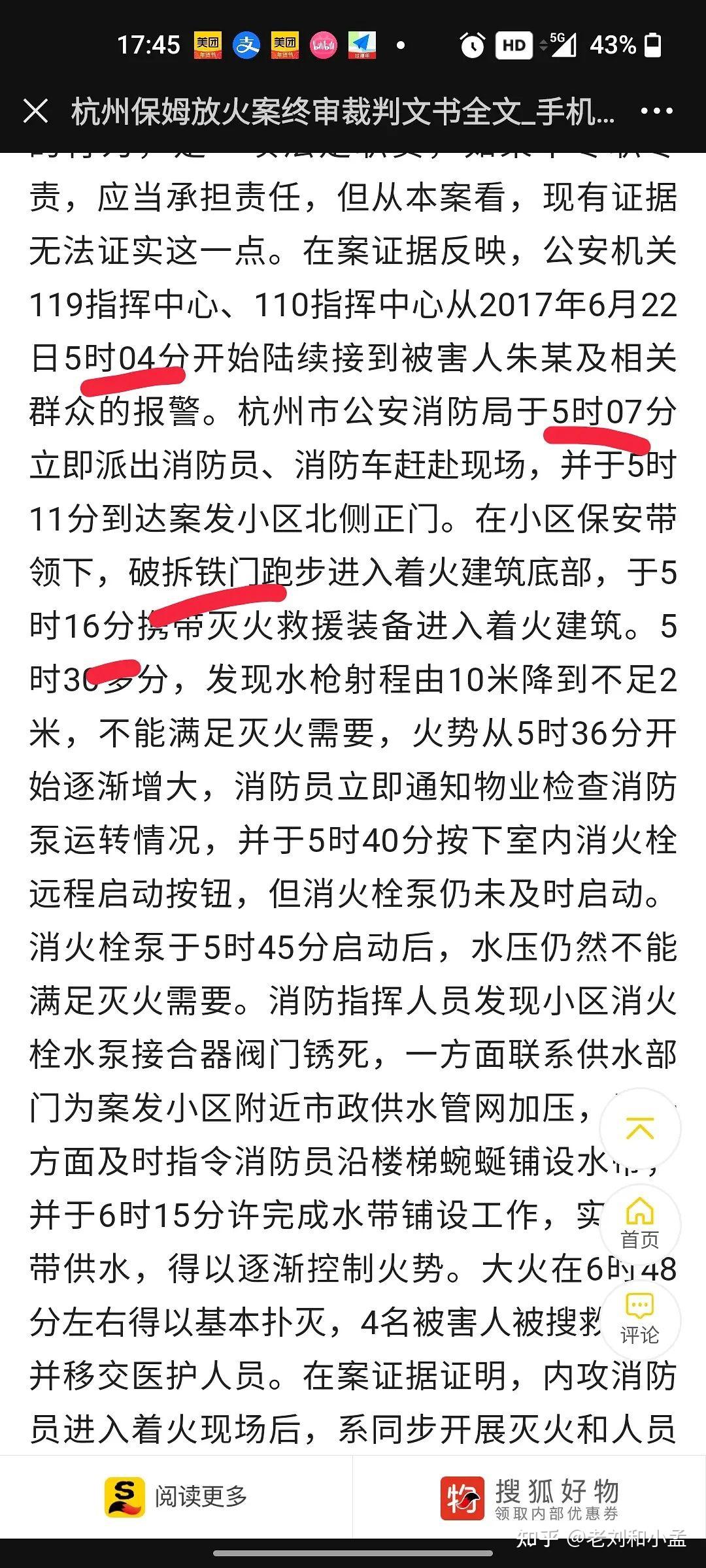Open the 评论 comments section
Viewport: 706px width, 1568px height.
pos(639,1320)
